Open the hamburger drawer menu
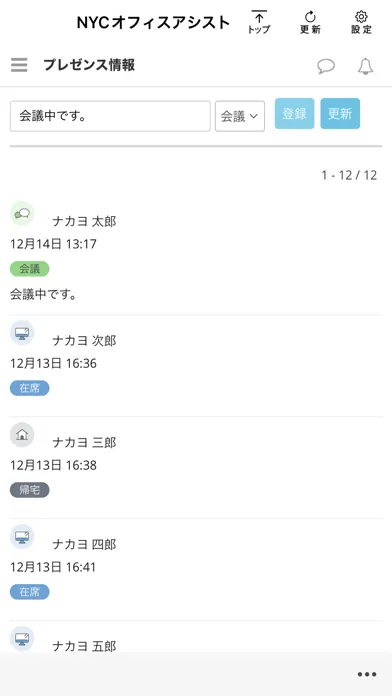 click(x=19, y=65)
